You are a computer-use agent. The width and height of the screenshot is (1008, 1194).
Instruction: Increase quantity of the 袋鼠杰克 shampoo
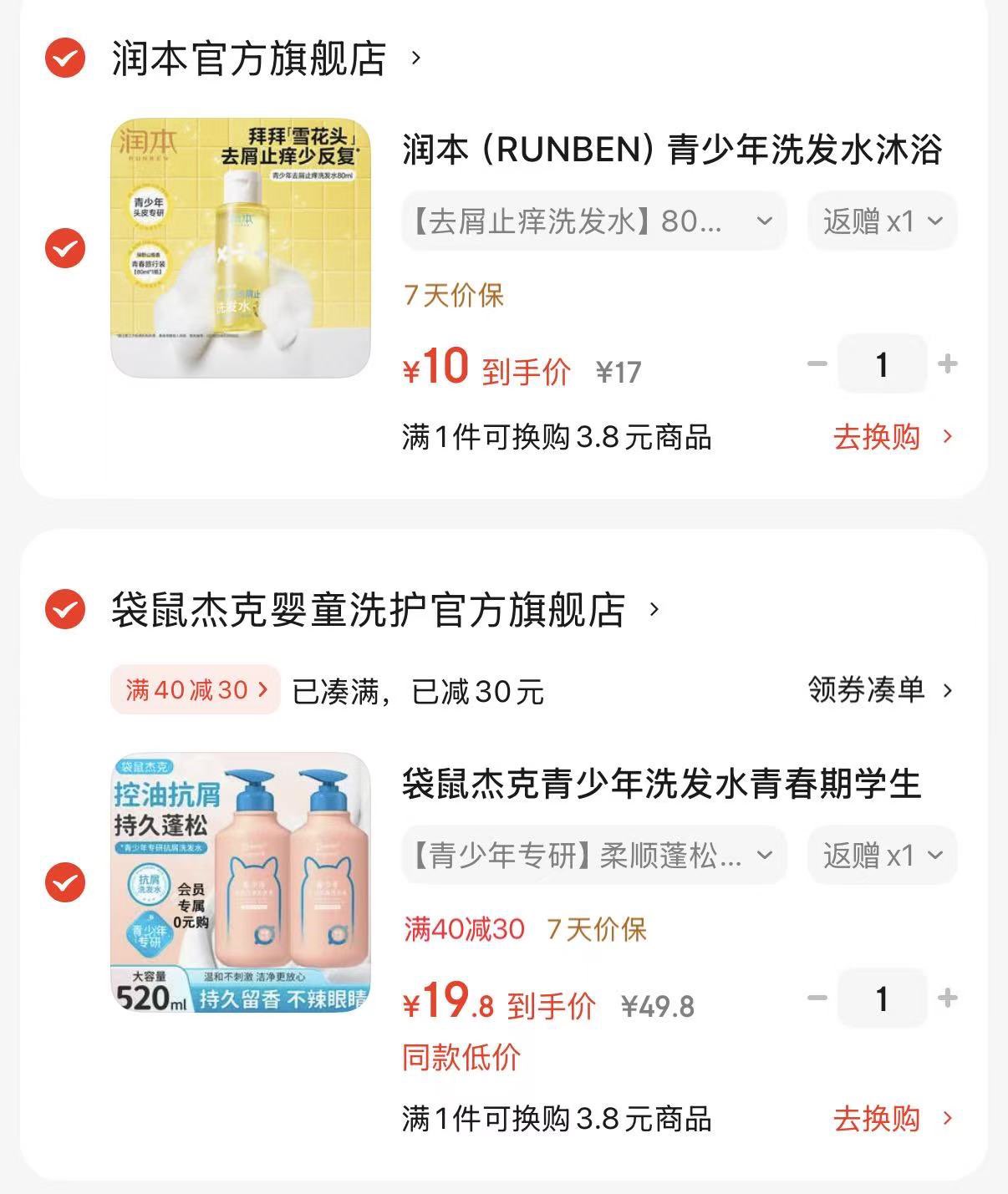pyautogui.click(x=948, y=998)
